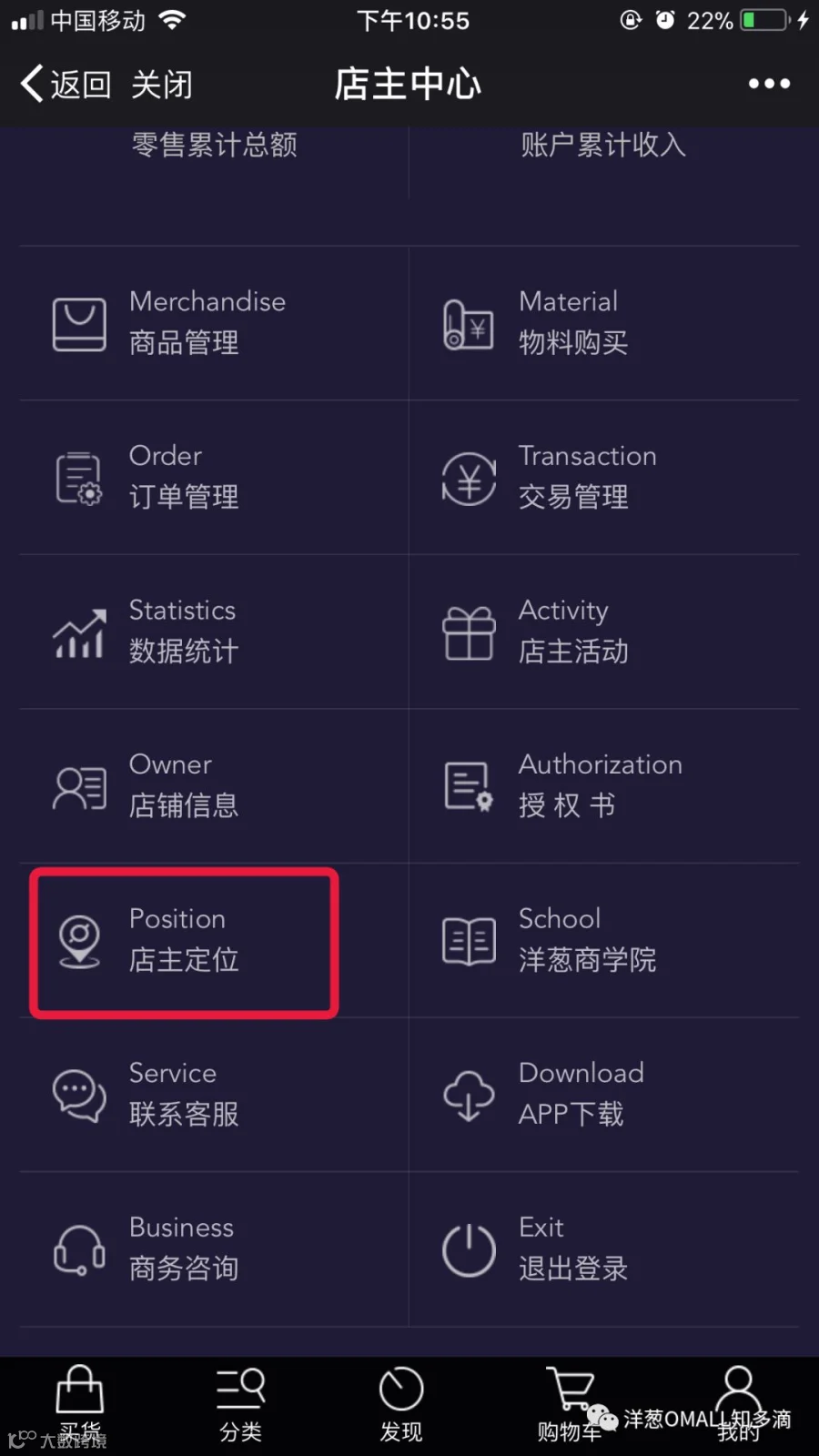Tap 关闭 to close the page
Image resolution: width=819 pixels, height=1456 pixels.
(x=162, y=85)
